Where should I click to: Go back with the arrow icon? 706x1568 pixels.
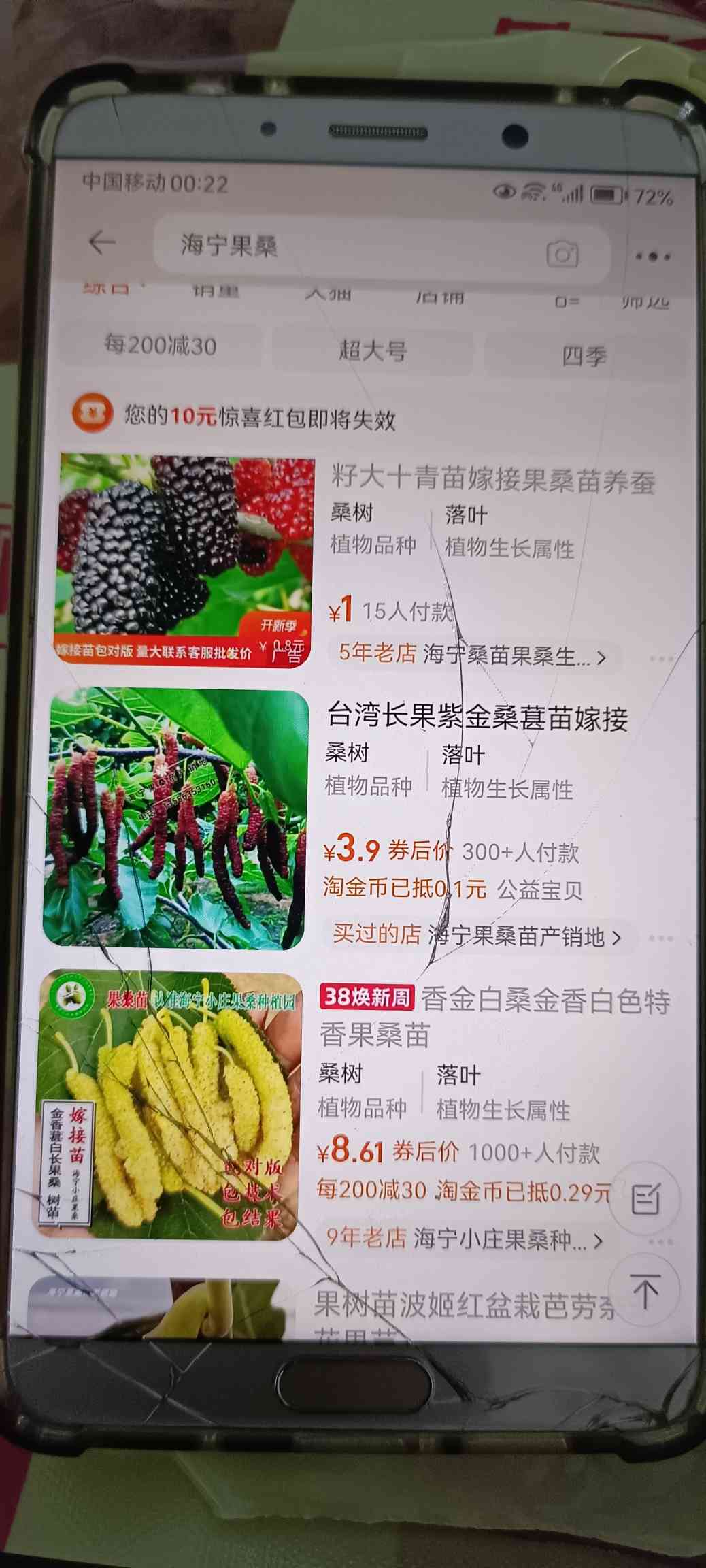tap(102, 242)
